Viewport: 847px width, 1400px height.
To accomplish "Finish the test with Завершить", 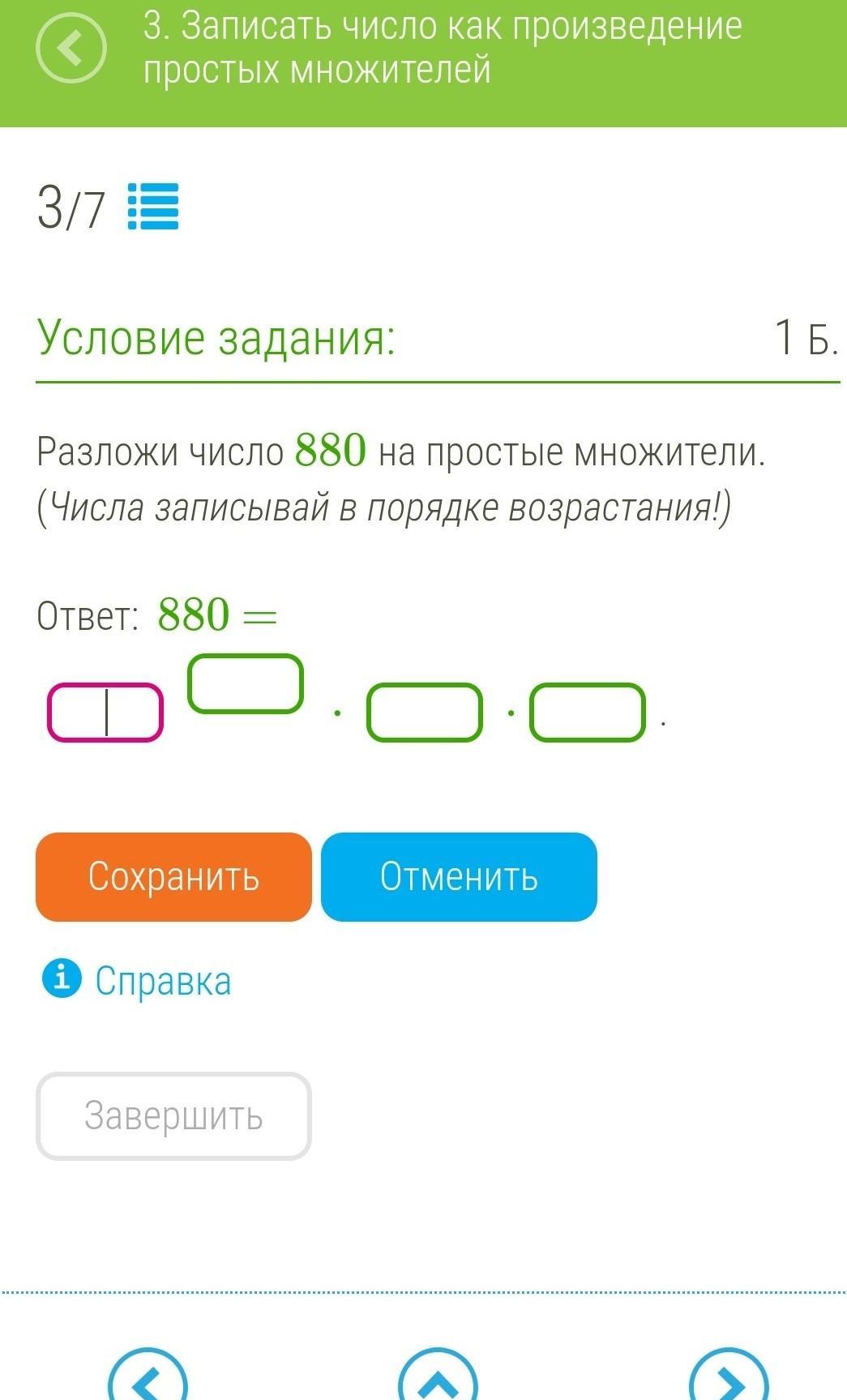I will point(173,1116).
